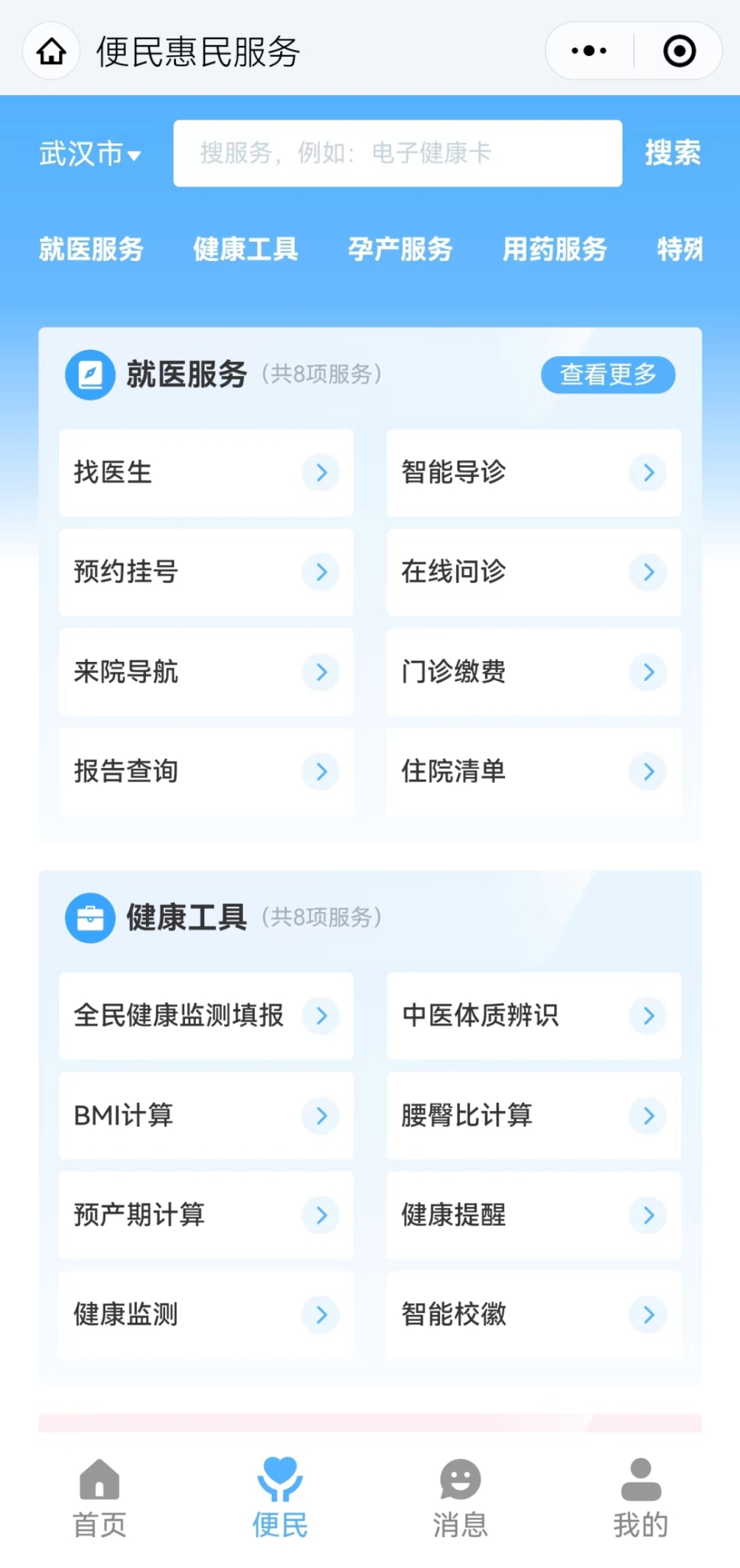Tap the circular close/capsule button top right
The width and height of the screenshot is (740, 1568).
[x=678, y=51]
